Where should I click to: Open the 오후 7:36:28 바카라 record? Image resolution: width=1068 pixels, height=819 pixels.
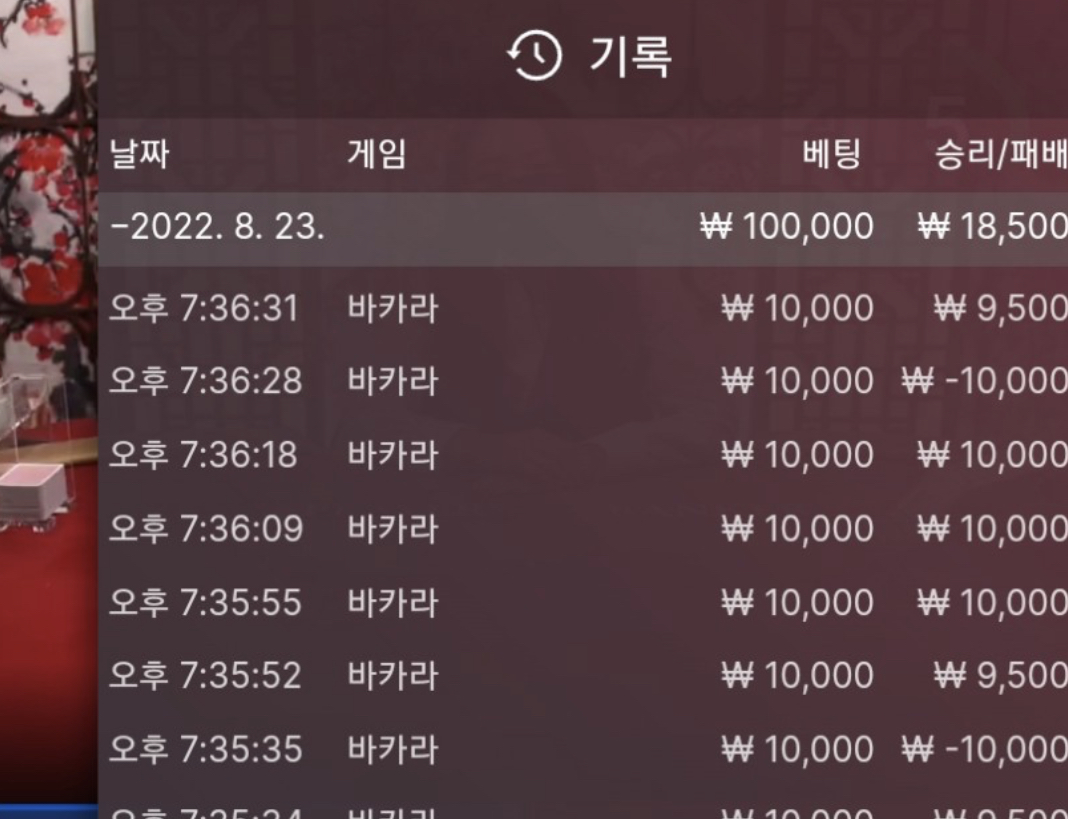click(x=582, y=381)
